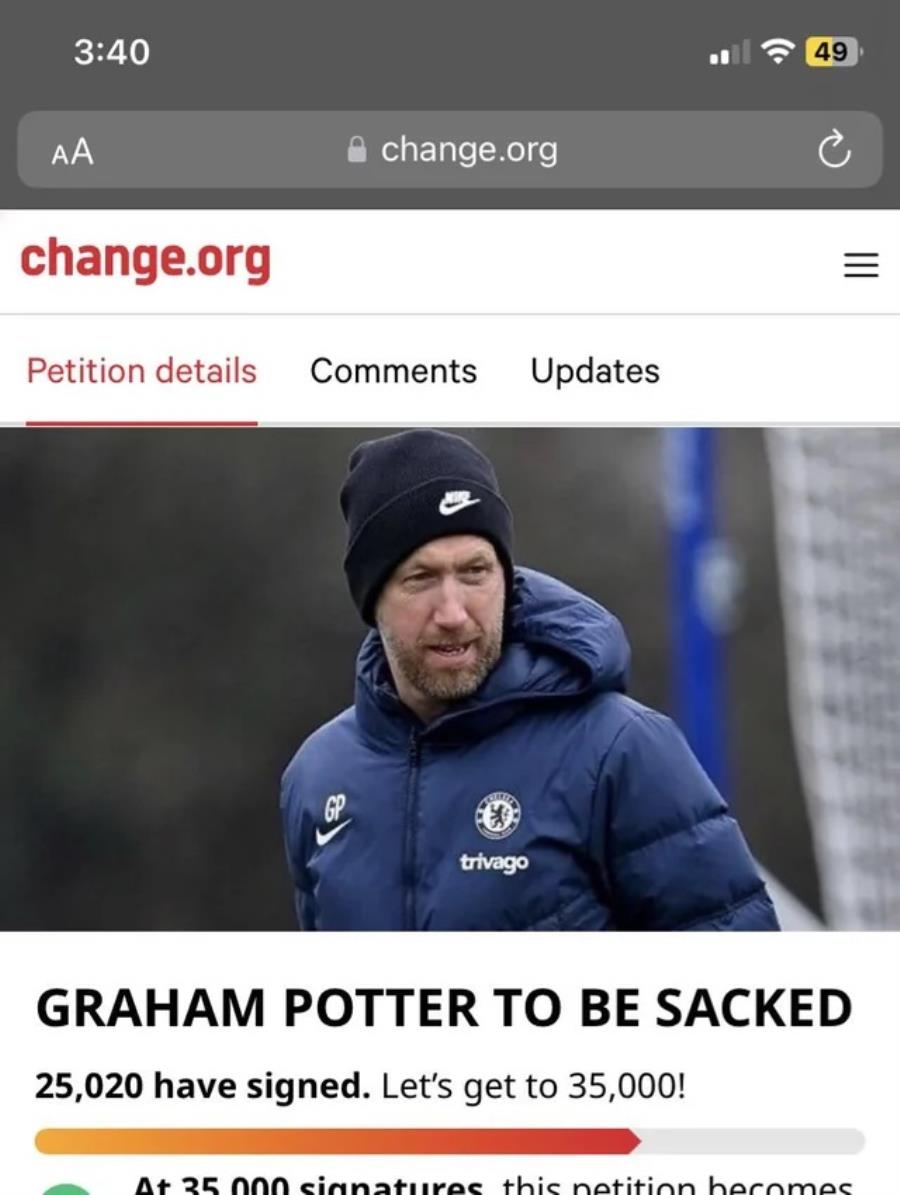Viewport: 900px width, 1195px height.
Task: Reload the page in Safari
Action: pos(834,150)
